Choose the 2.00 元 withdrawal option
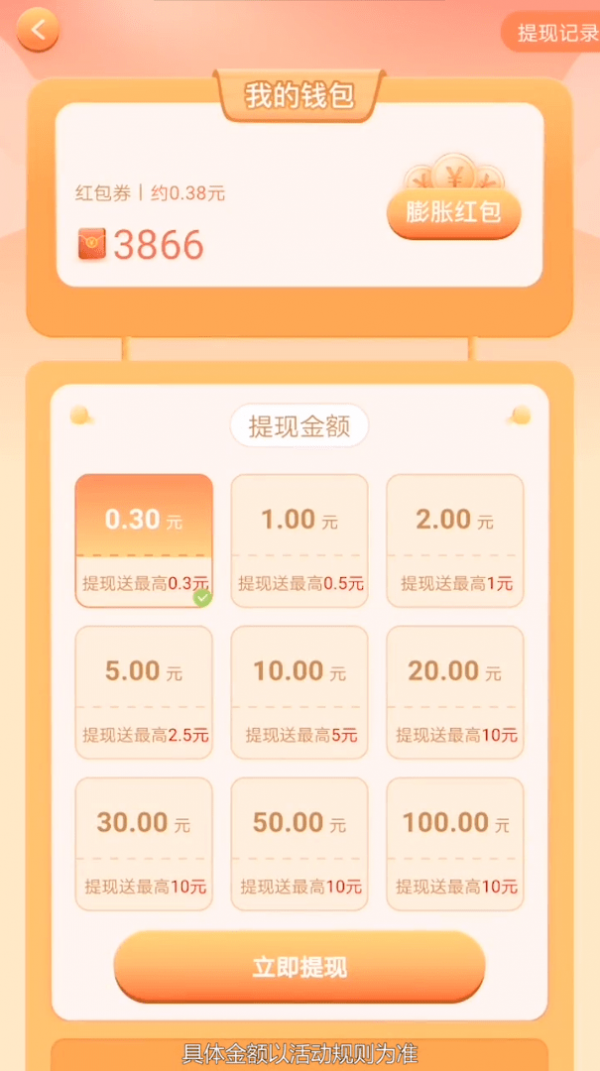Viewport: 600px width, 1071px height. 455,540
